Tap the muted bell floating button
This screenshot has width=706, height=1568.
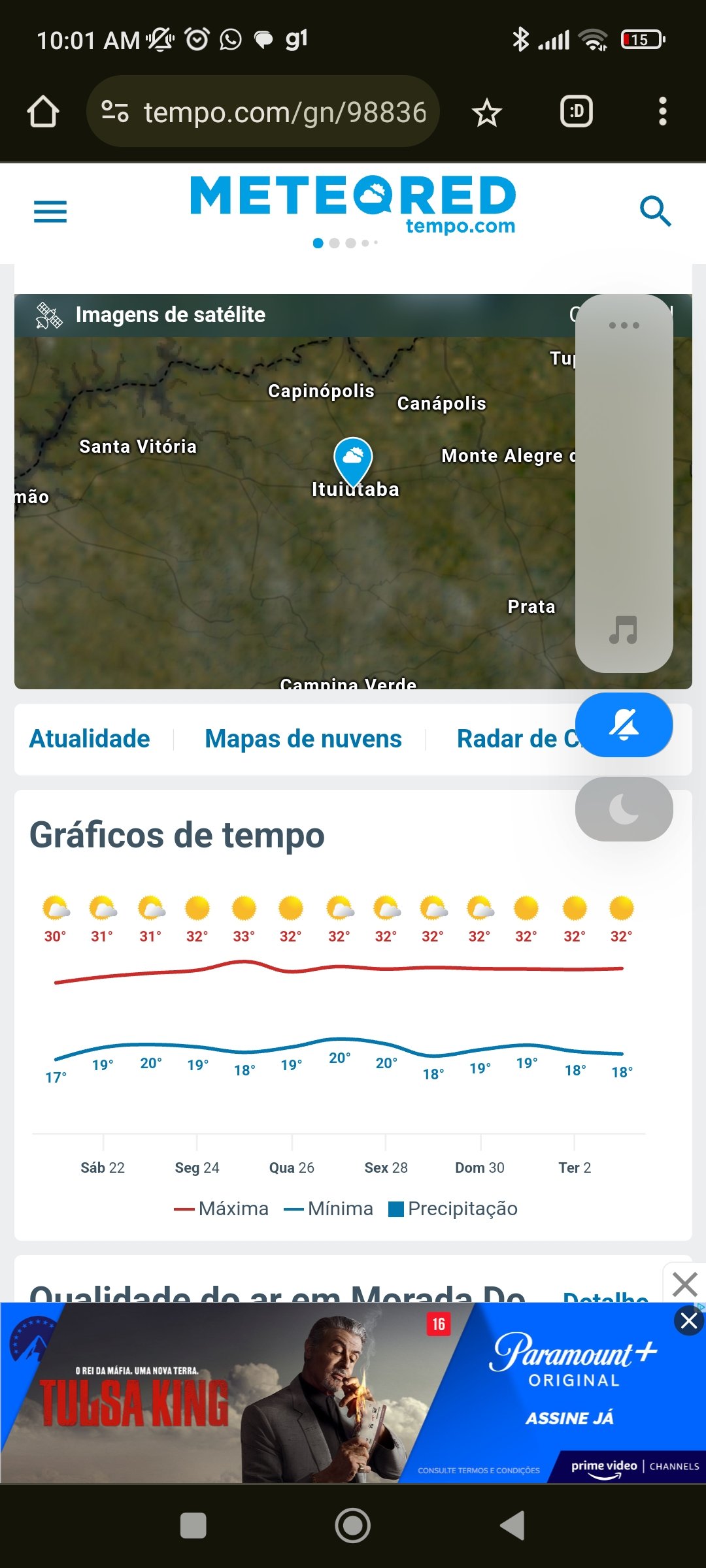click(624, 725)
